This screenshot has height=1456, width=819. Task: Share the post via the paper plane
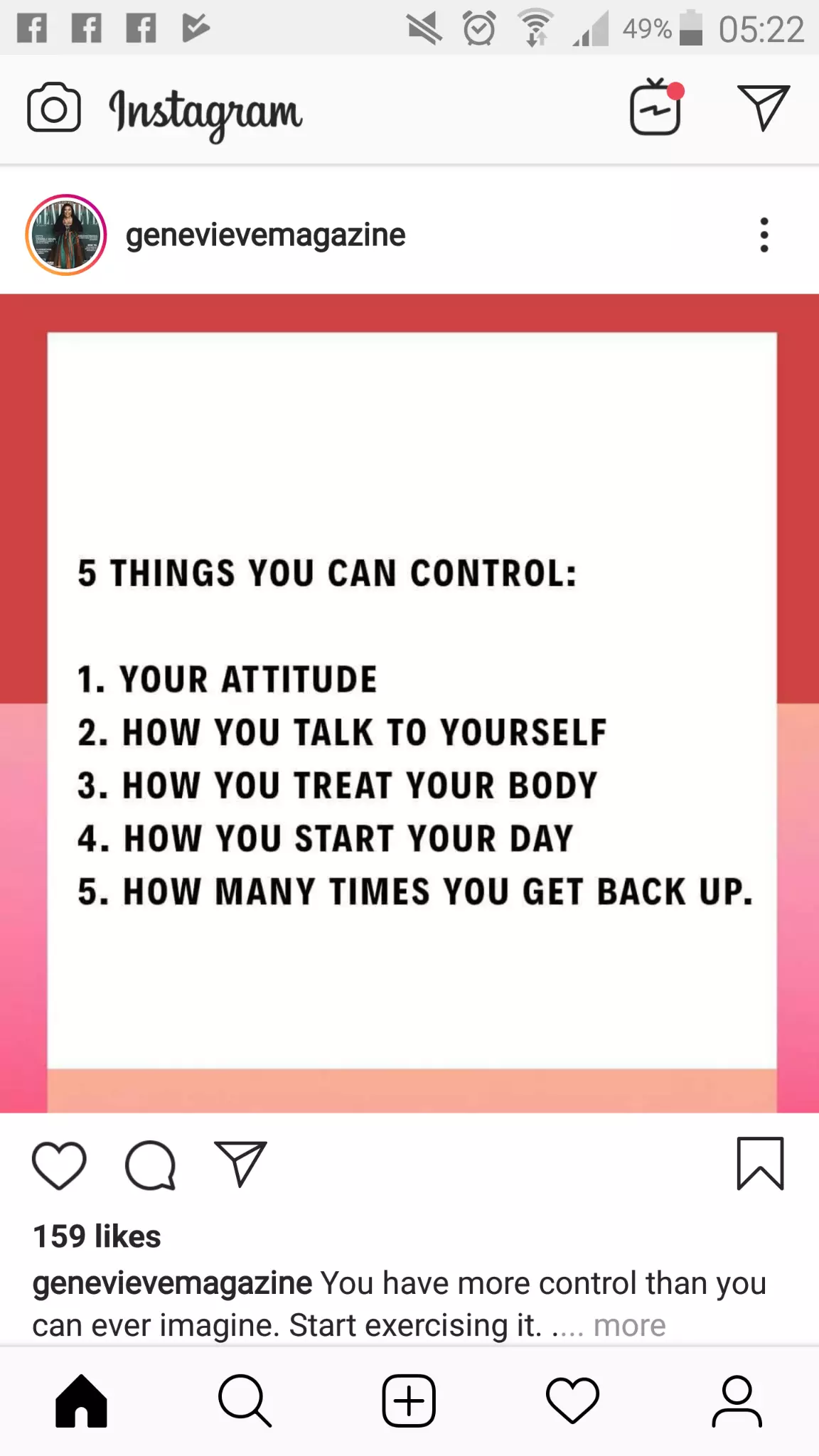coord(240,1164)
